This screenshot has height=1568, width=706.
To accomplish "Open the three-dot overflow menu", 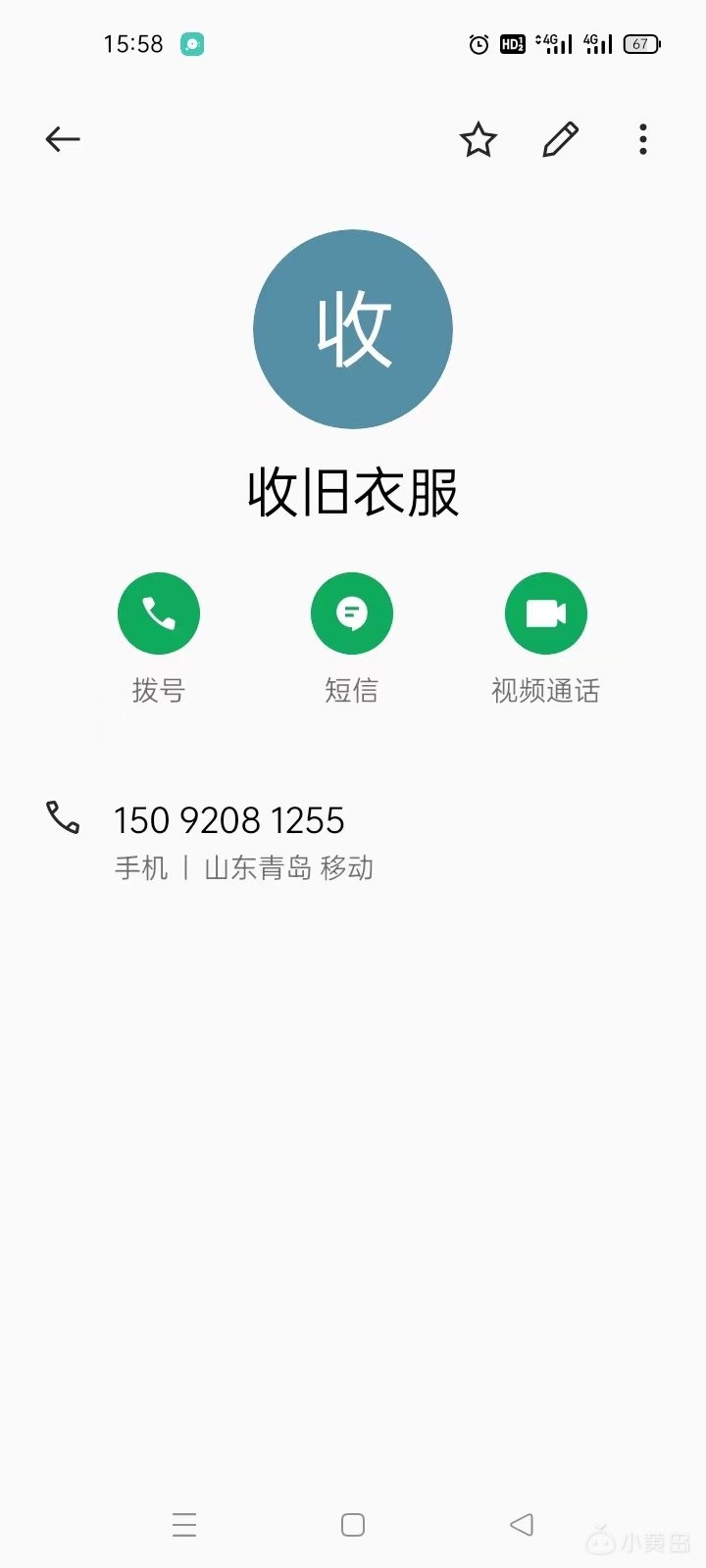I will point(643,140).
